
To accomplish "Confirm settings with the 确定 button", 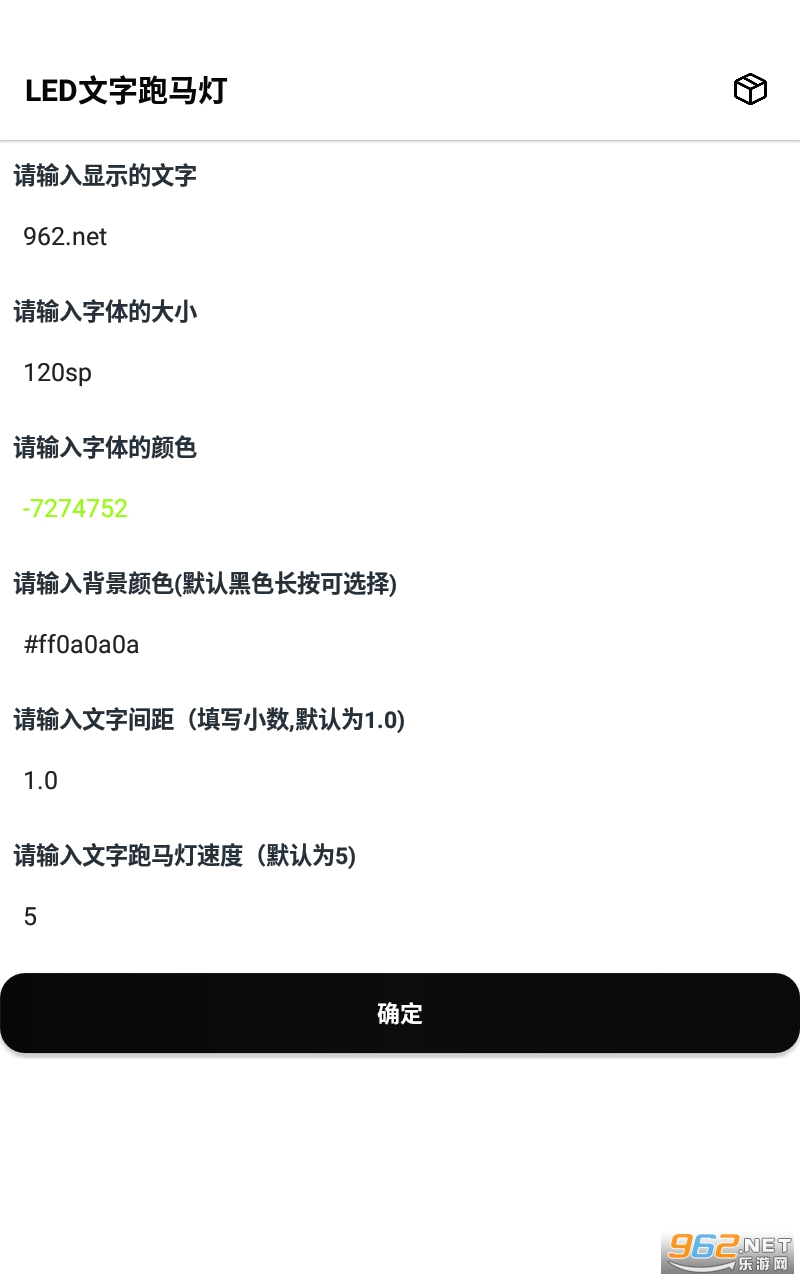I will pyautogui.click(x=400, y=1013).
